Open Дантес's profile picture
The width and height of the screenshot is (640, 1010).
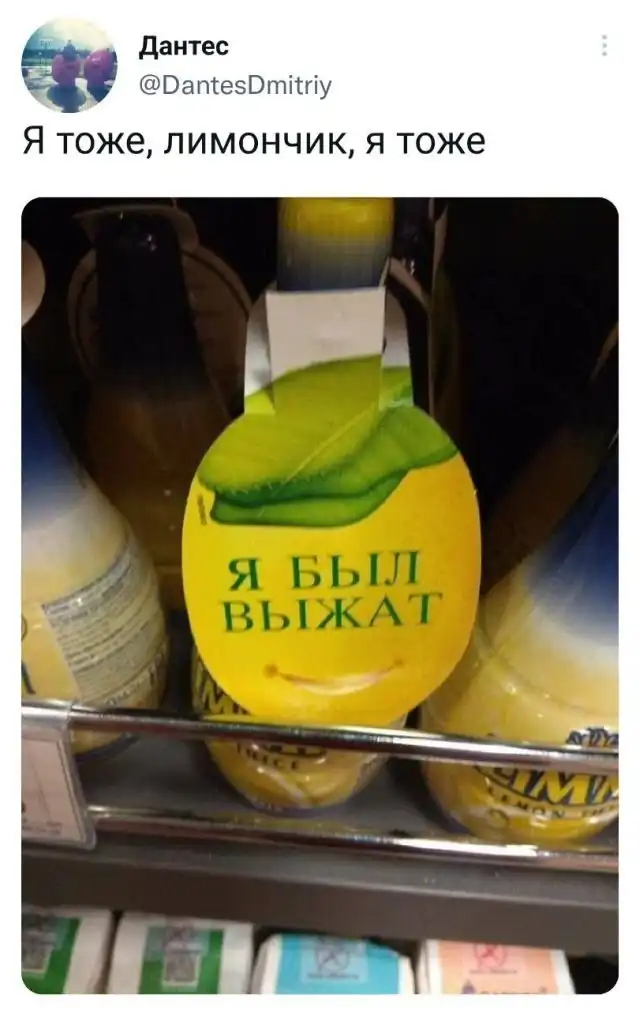[69, 64]
